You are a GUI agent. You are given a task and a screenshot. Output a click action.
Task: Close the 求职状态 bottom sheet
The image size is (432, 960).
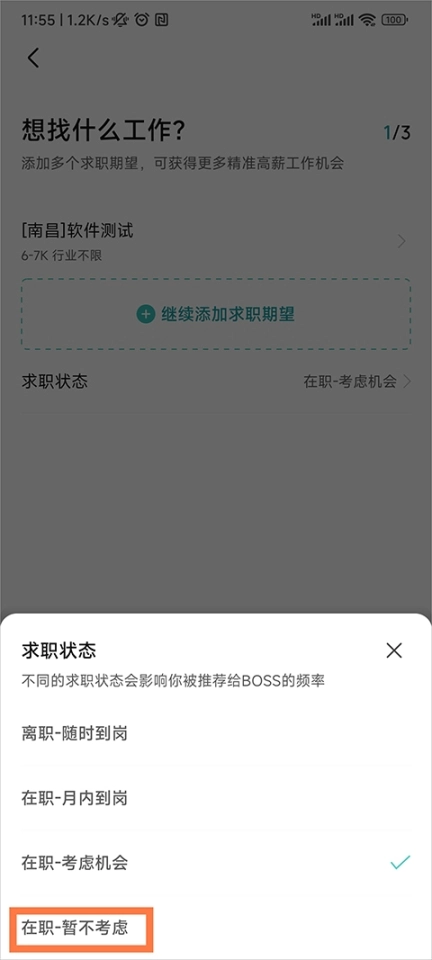[394, 650]
